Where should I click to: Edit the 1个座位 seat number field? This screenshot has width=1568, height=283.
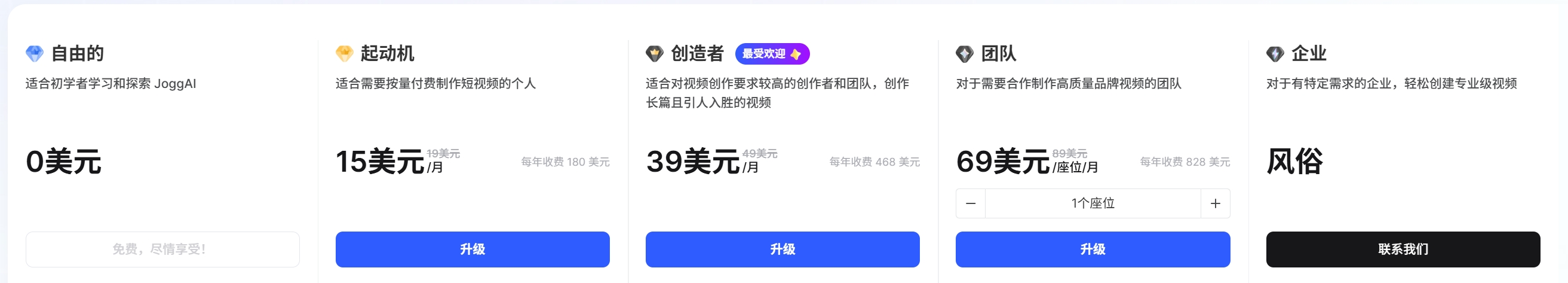1093,203
